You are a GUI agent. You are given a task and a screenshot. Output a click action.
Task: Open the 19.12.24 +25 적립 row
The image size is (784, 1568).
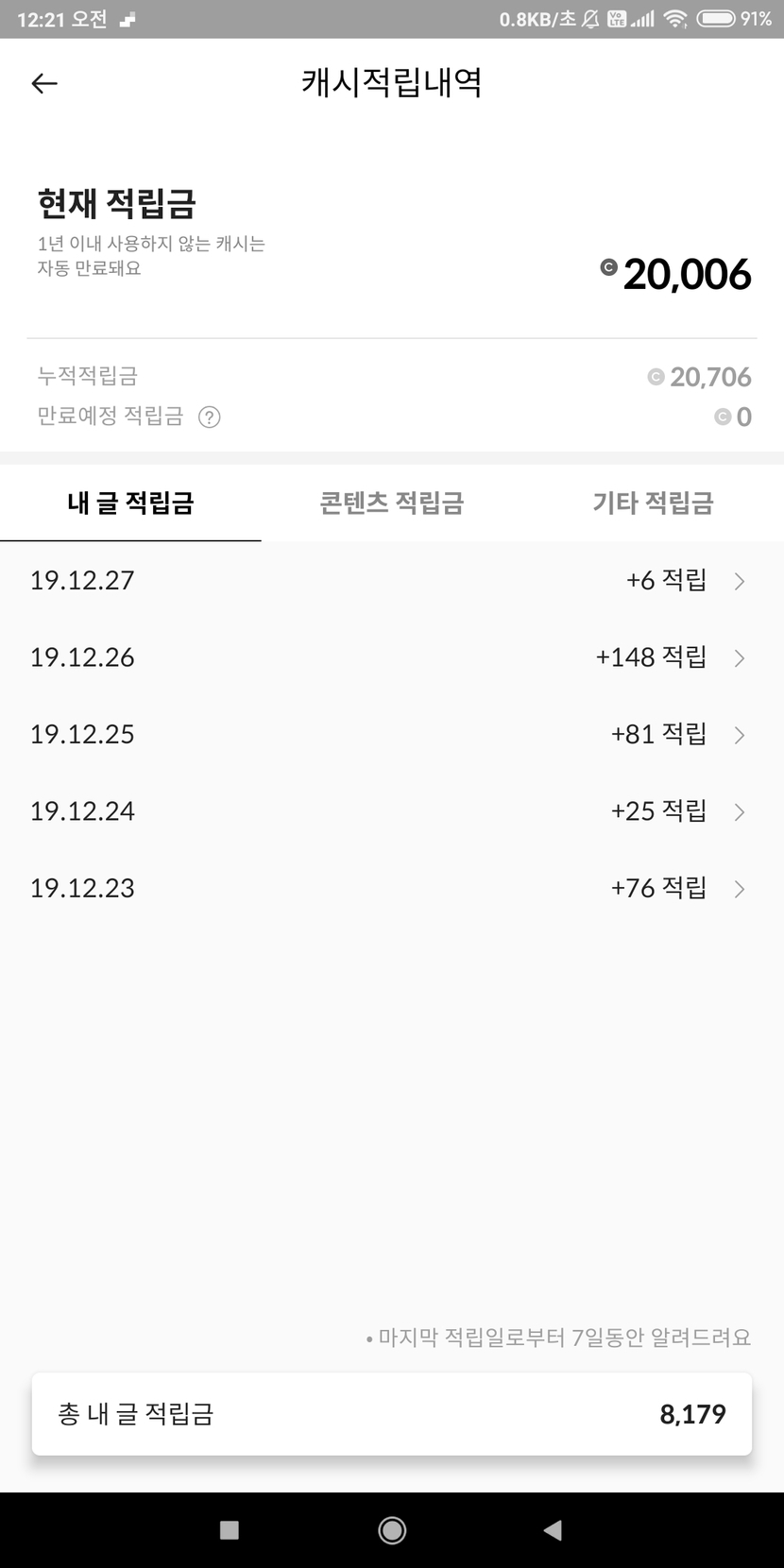391,811
